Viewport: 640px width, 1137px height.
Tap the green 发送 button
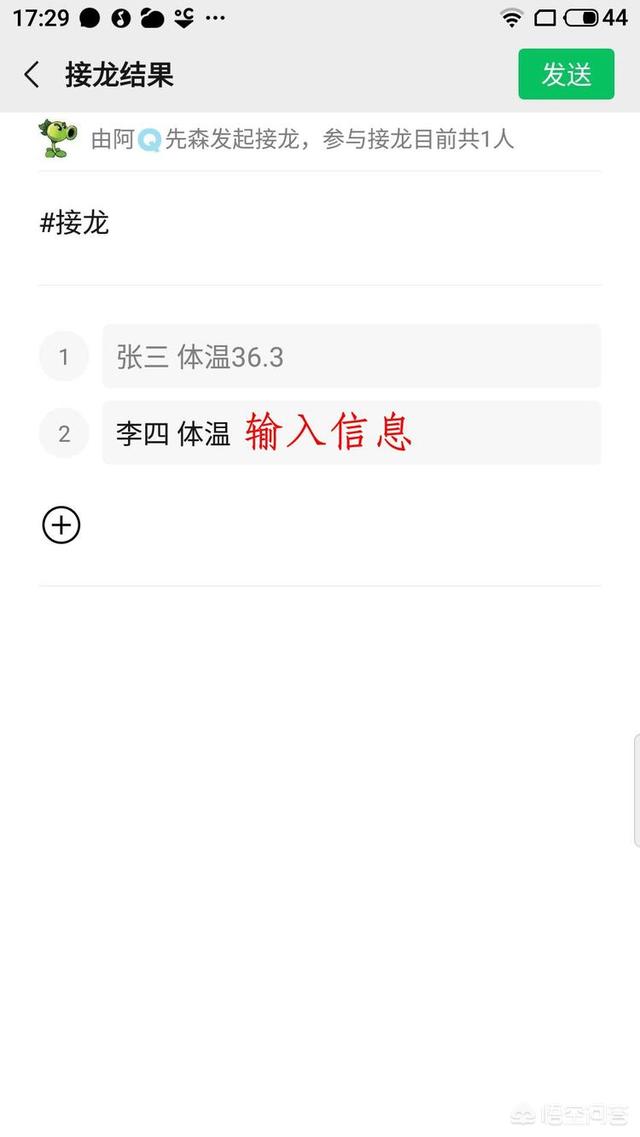coord(566,75)
